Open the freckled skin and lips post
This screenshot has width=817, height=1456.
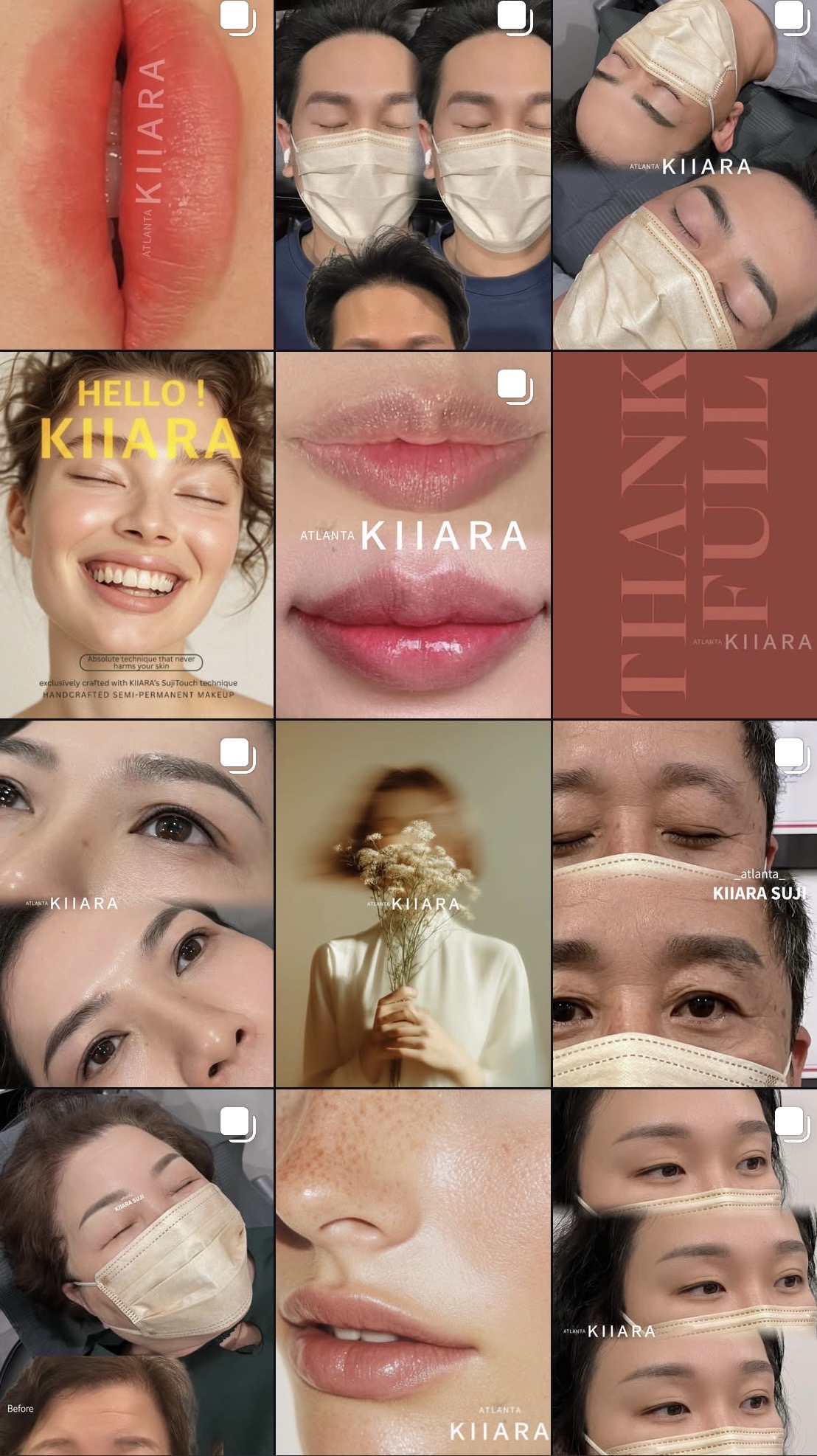(x=412, y=1272)
